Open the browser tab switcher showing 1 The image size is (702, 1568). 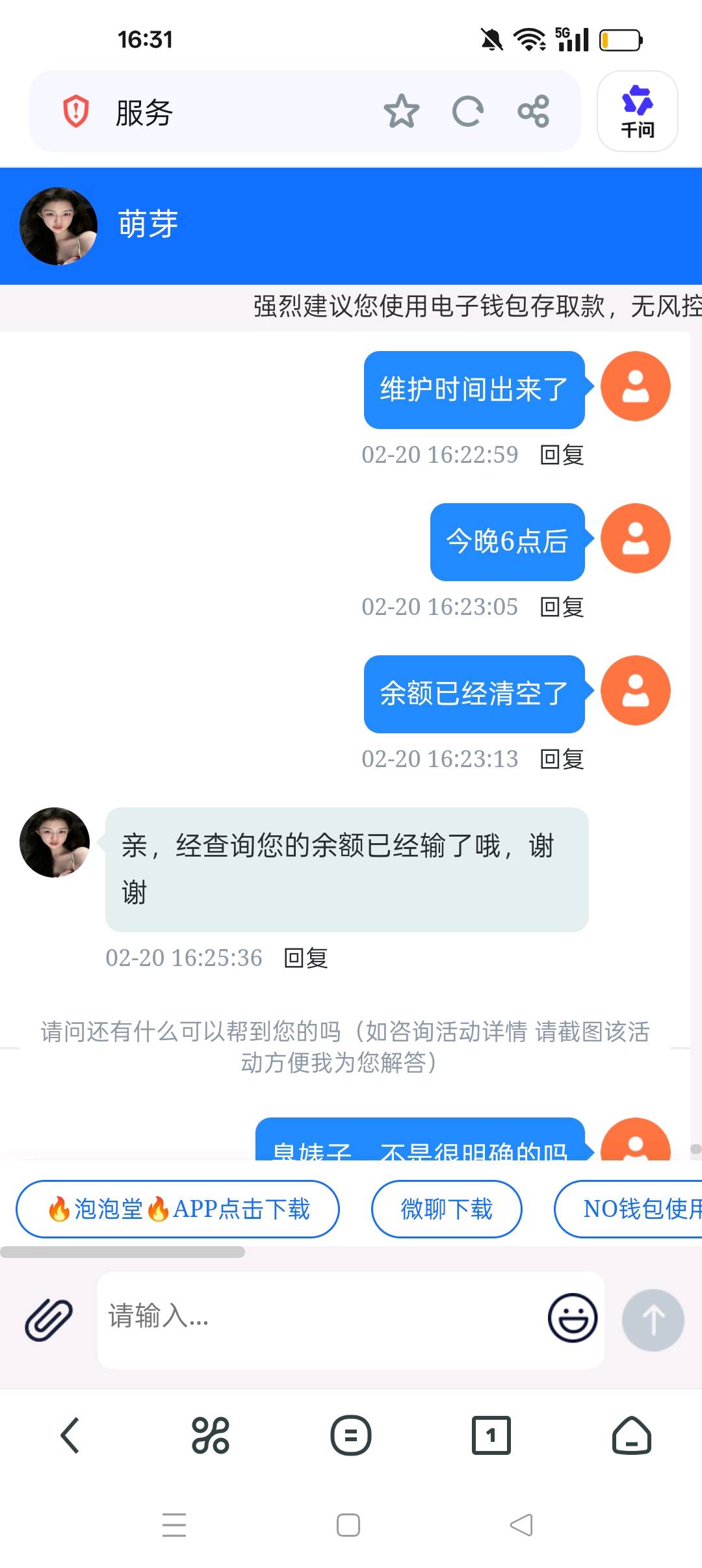click(x=491, y=1436)
